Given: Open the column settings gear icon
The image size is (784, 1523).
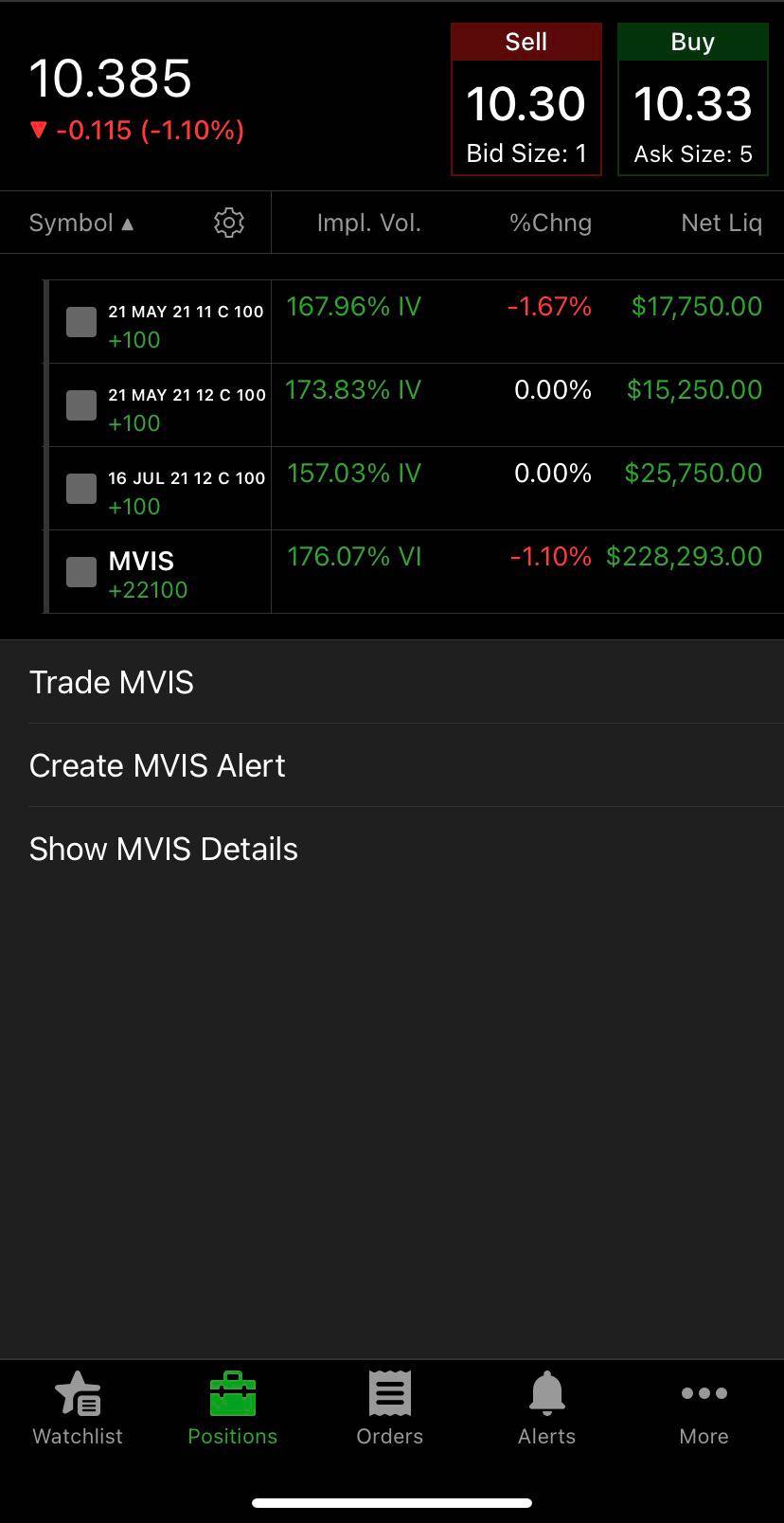Looking at the screenshot, I should (x=227, y=222).
